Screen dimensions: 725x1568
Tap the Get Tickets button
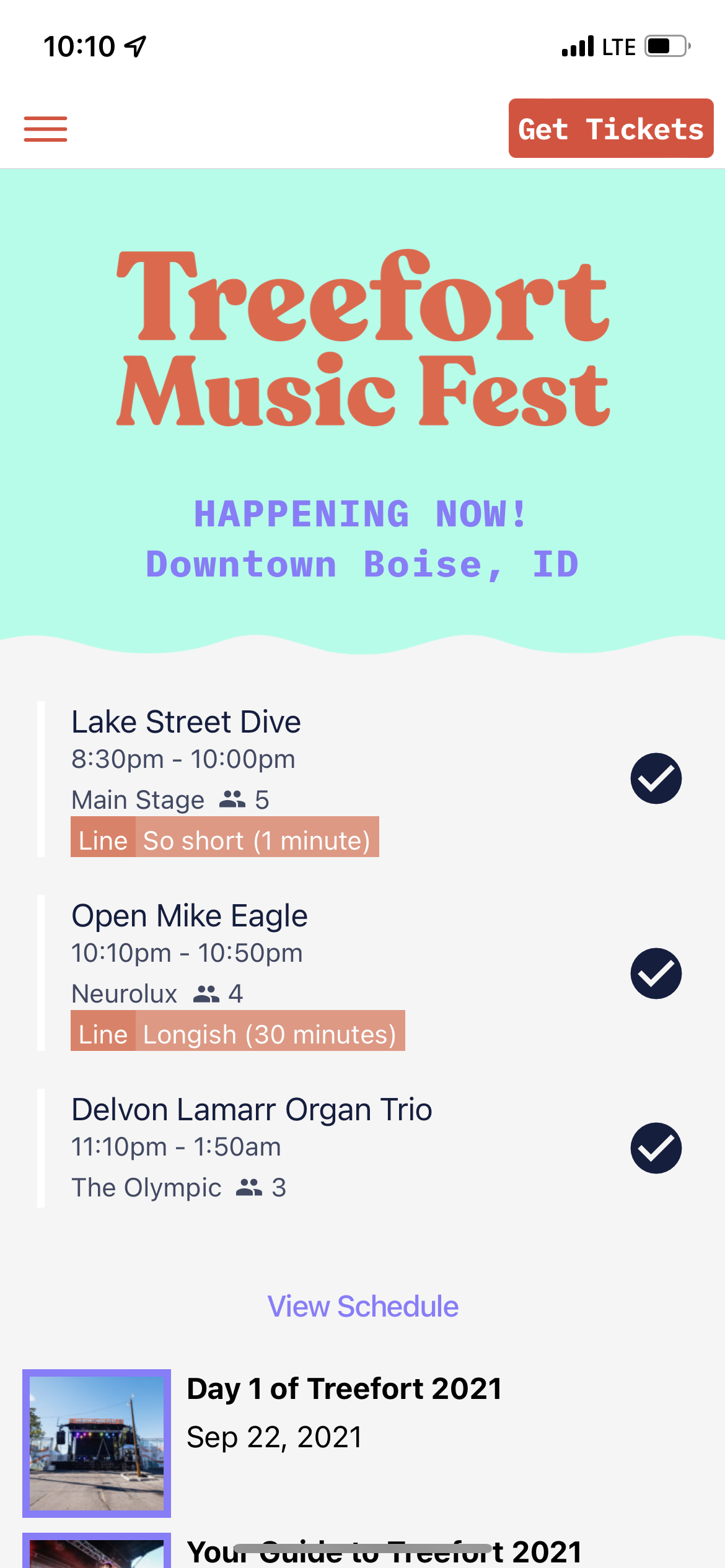(x=610, y=128)
